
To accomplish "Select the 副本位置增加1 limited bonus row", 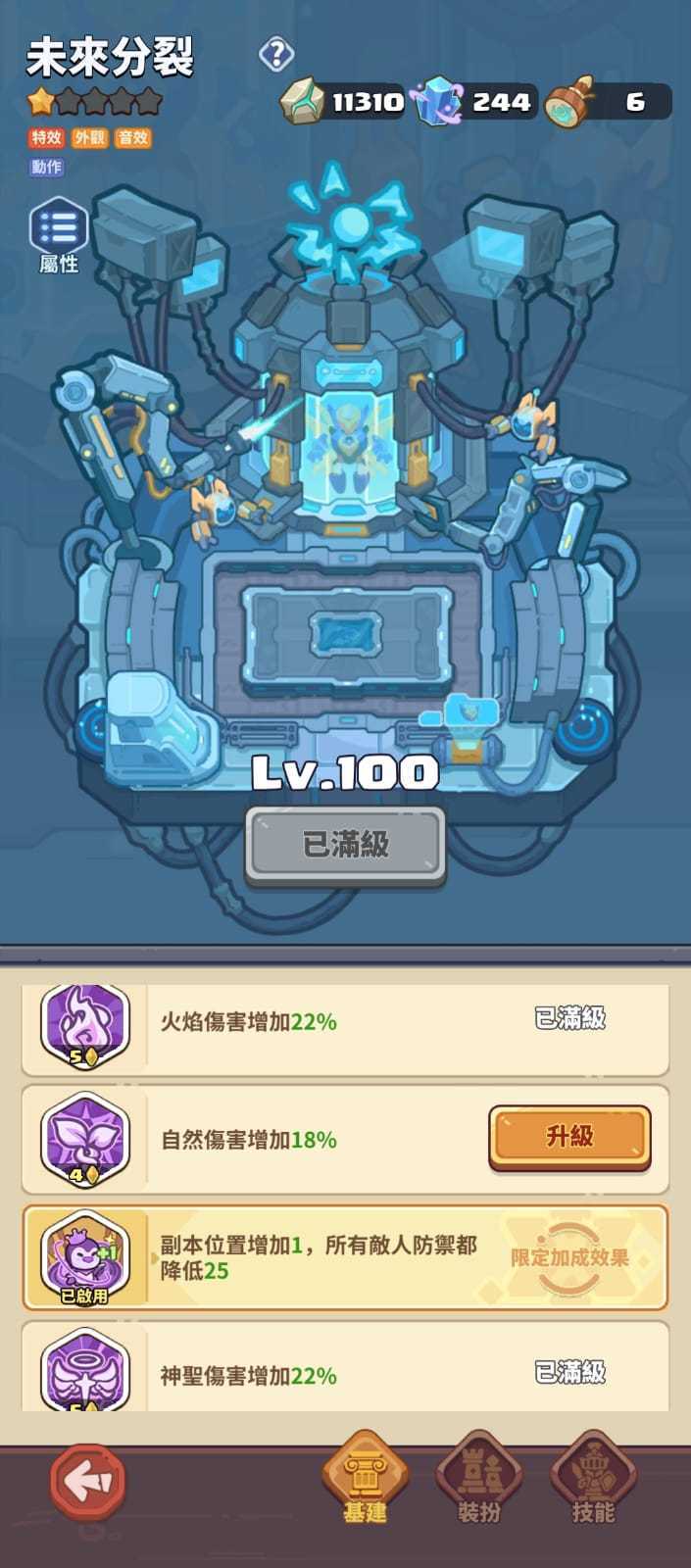I will coord(345,1258).
